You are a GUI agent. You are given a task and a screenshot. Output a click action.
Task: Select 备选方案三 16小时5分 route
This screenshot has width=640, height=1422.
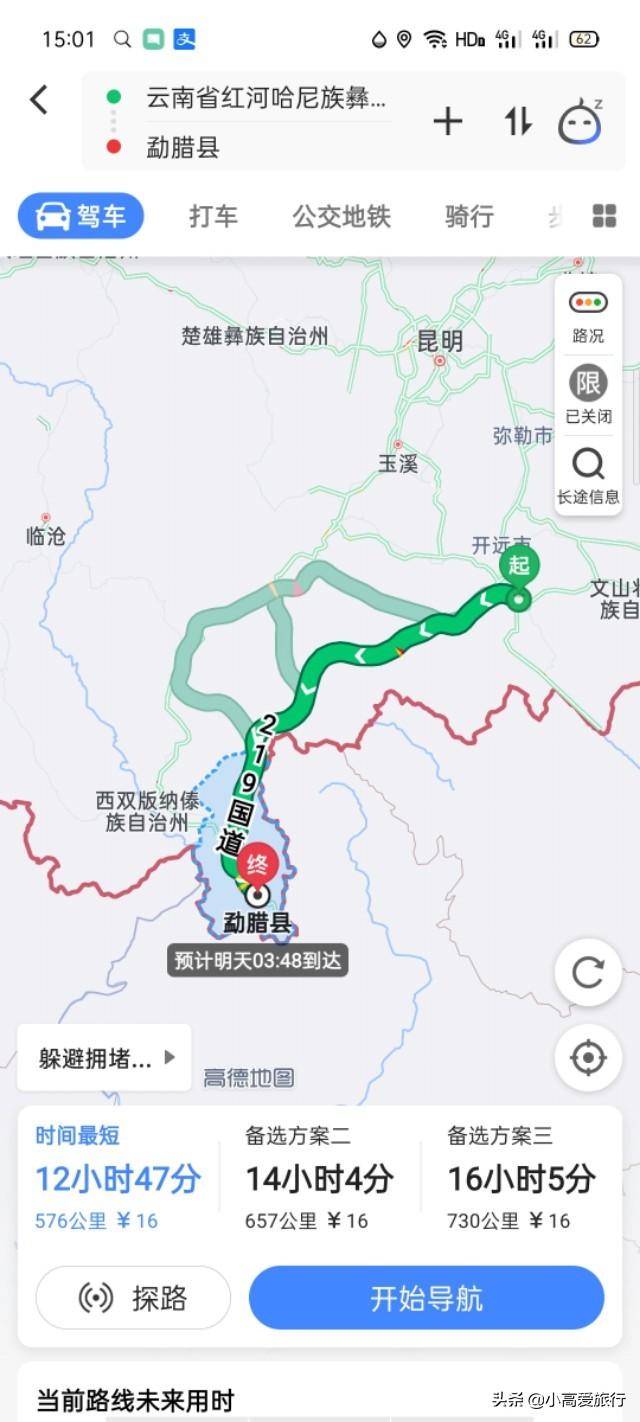click(521, 1178)
